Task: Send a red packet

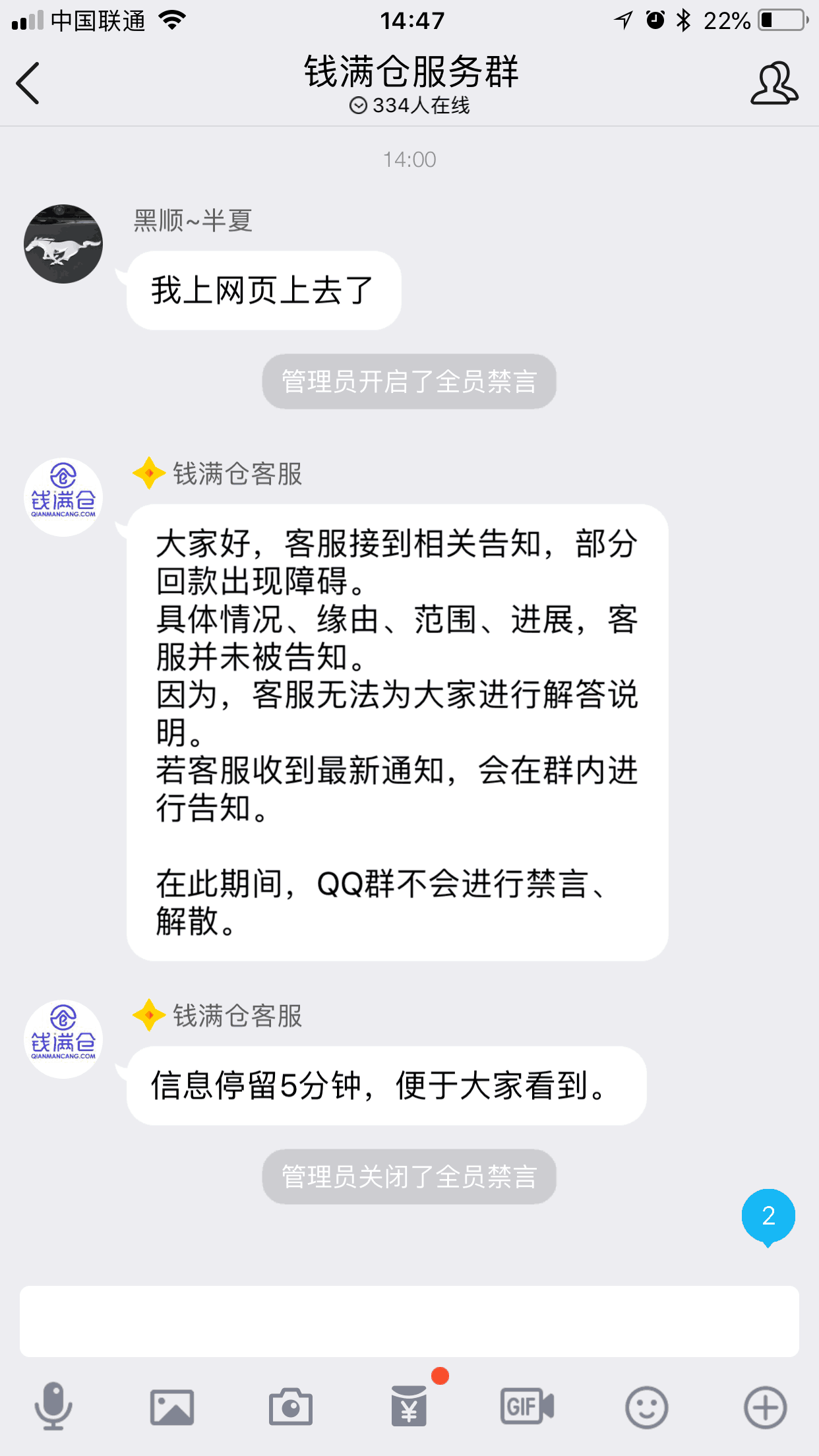Action: click(x=409, y=1406)
